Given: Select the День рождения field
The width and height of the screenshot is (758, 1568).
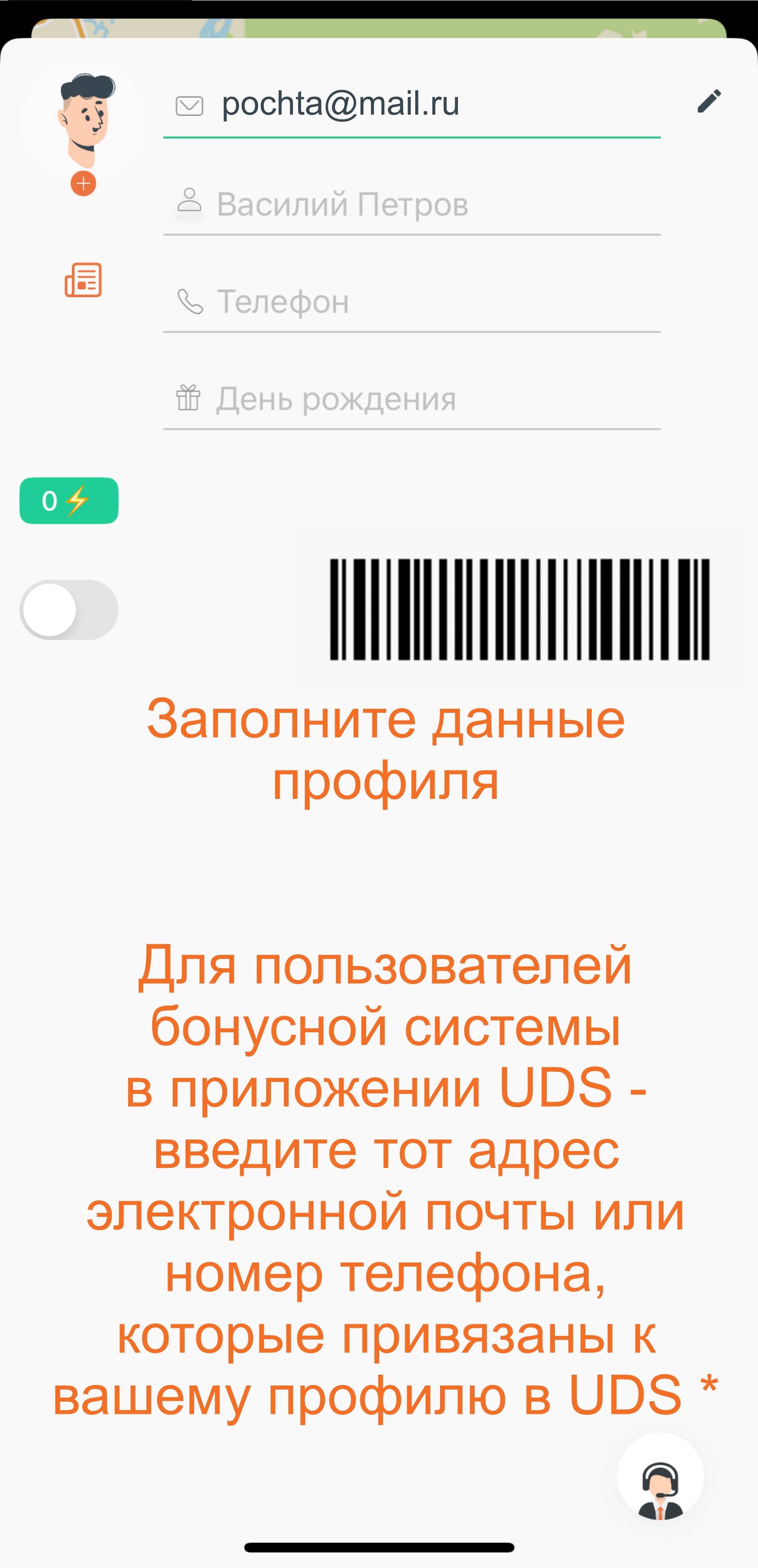Looking at the screenshot, I should tap(426, 399).
